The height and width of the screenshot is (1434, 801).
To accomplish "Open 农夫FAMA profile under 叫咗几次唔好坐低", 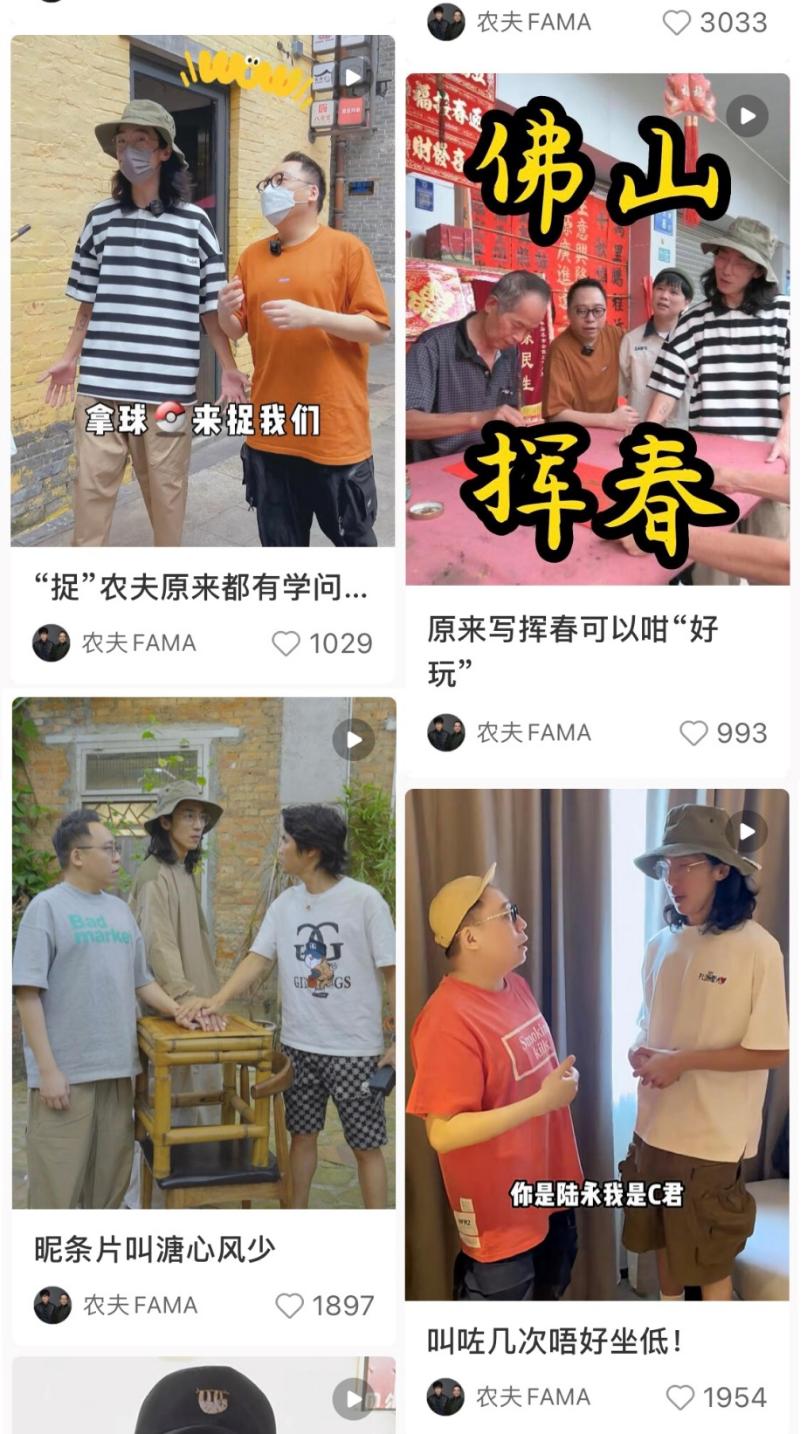I will click(509, 1397).
